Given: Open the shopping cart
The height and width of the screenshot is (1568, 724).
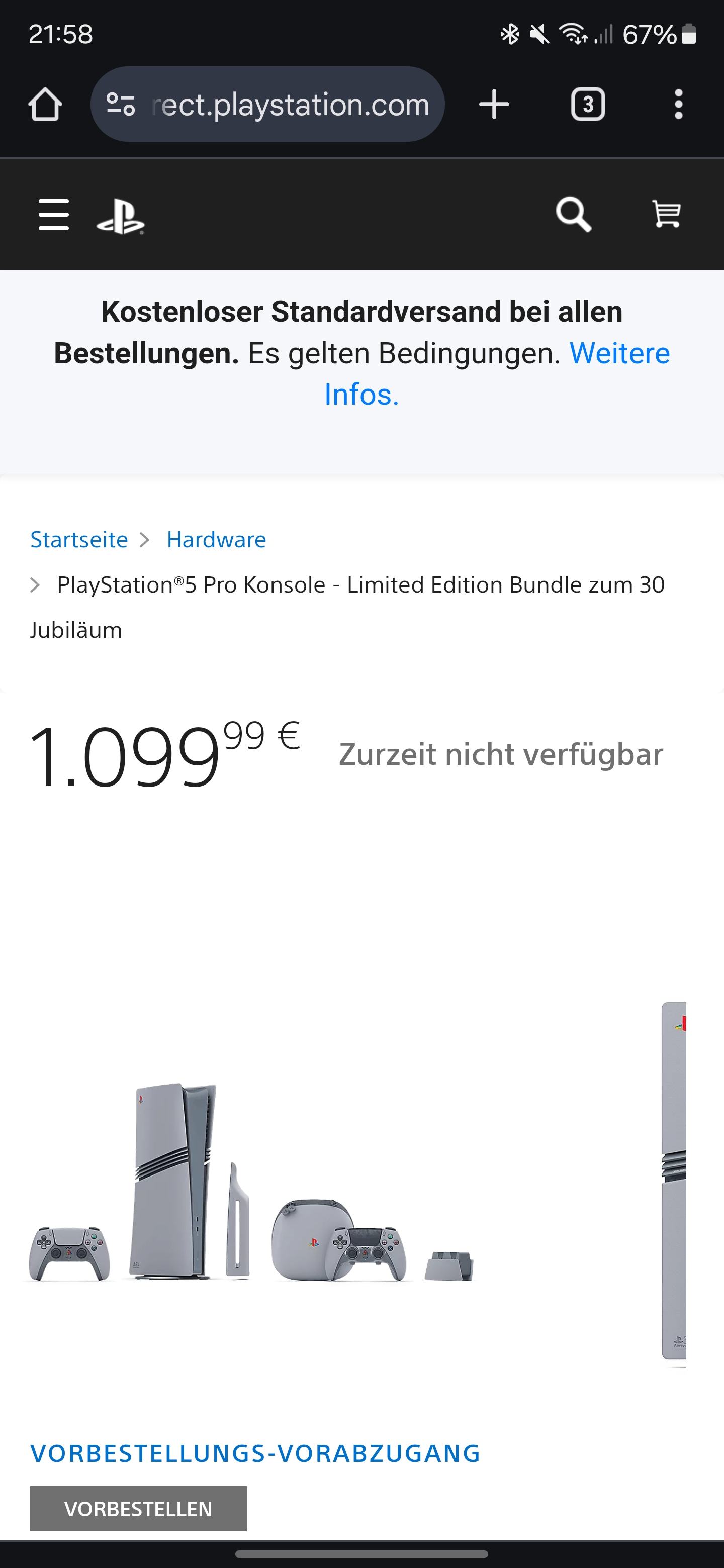Looking at the screenshot, I should click(x=666, y=214).
